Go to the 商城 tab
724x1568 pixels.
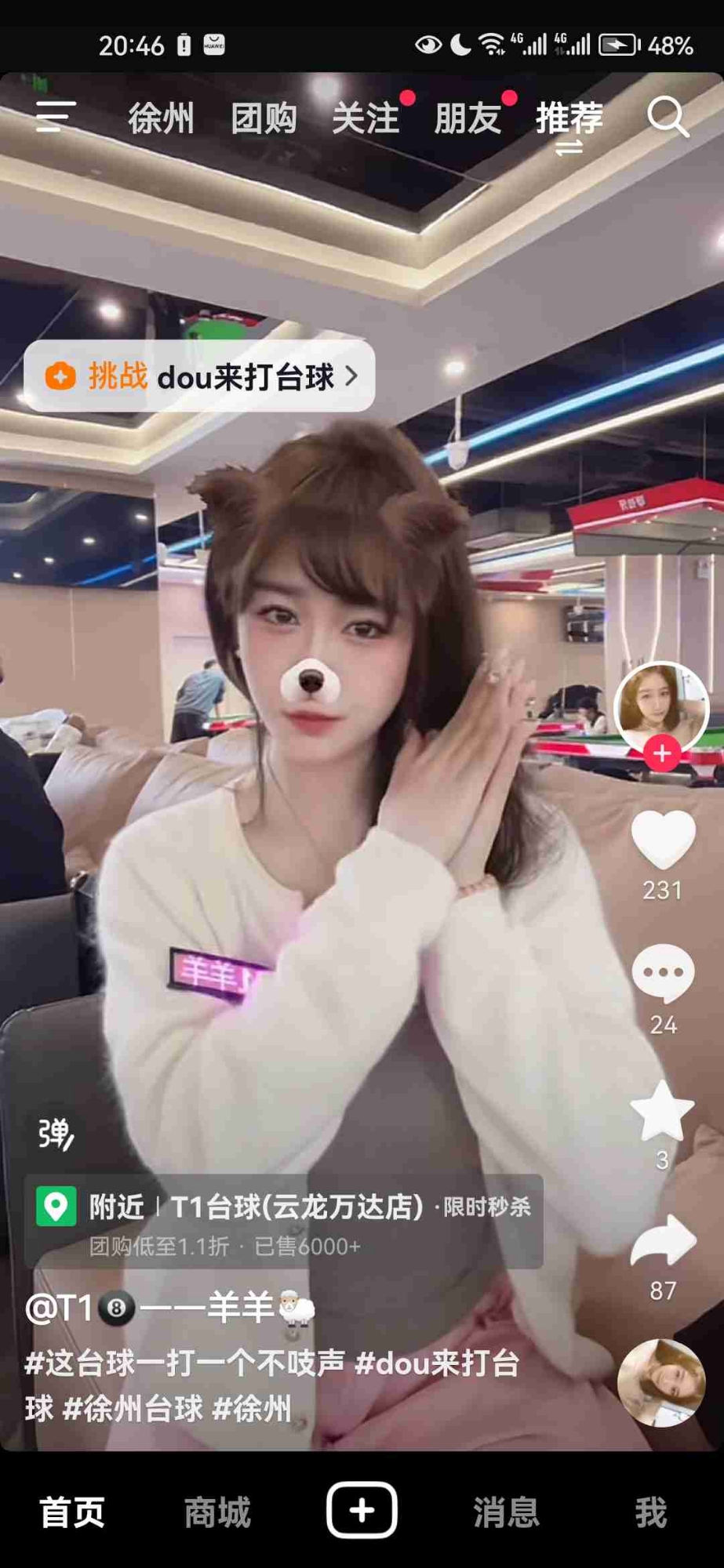click(x=217, y=1512)
